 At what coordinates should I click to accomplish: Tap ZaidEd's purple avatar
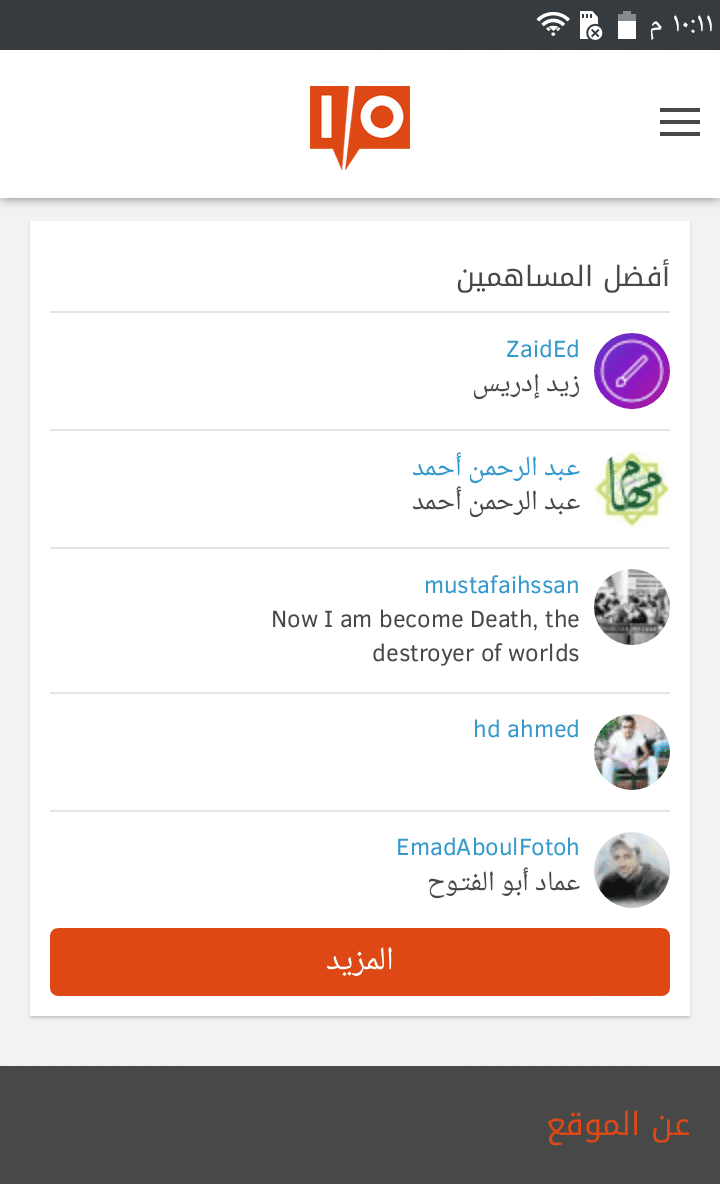[632, 371]
